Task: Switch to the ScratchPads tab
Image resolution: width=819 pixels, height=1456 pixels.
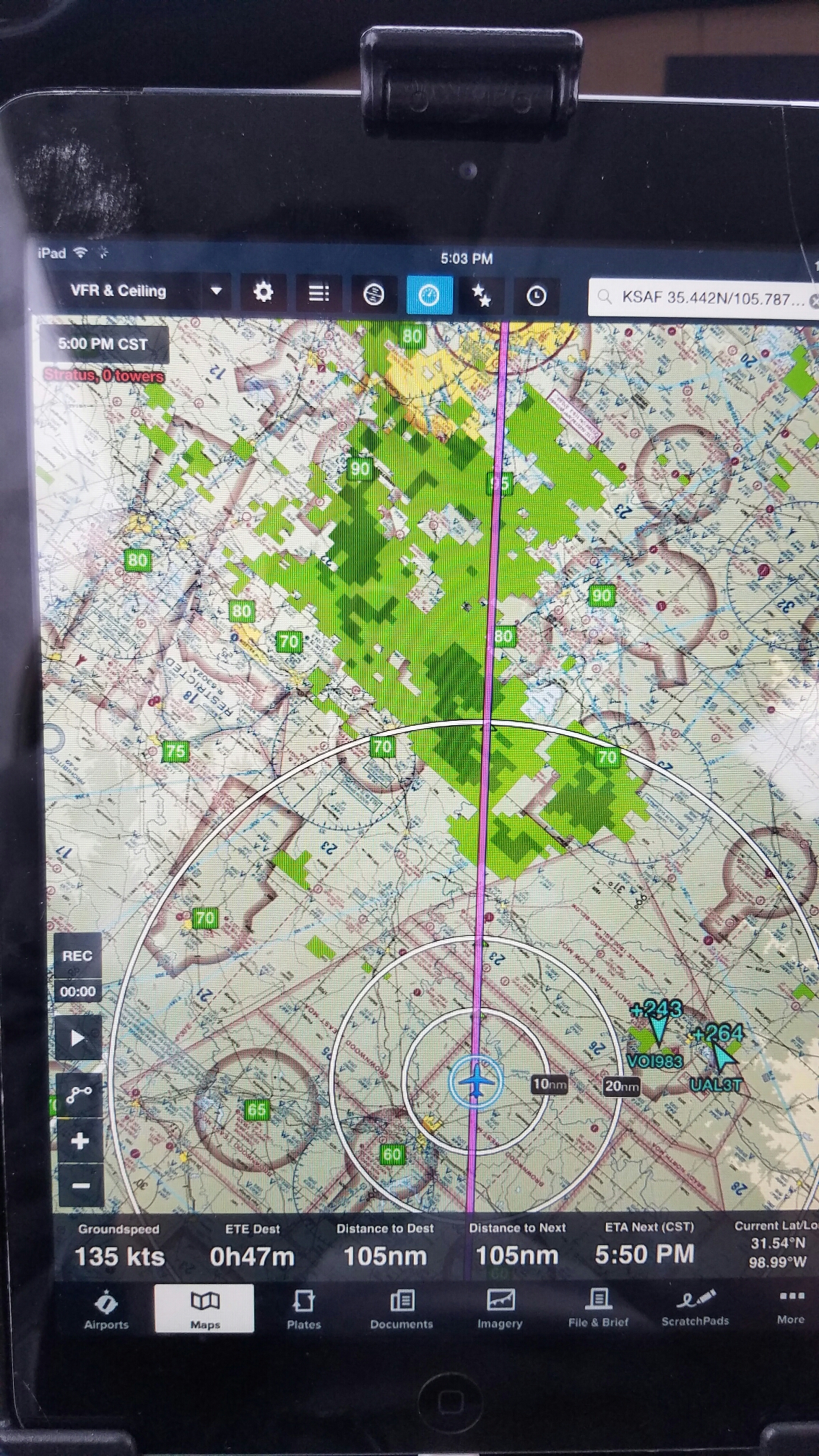Action: [x=695, y=1307]
